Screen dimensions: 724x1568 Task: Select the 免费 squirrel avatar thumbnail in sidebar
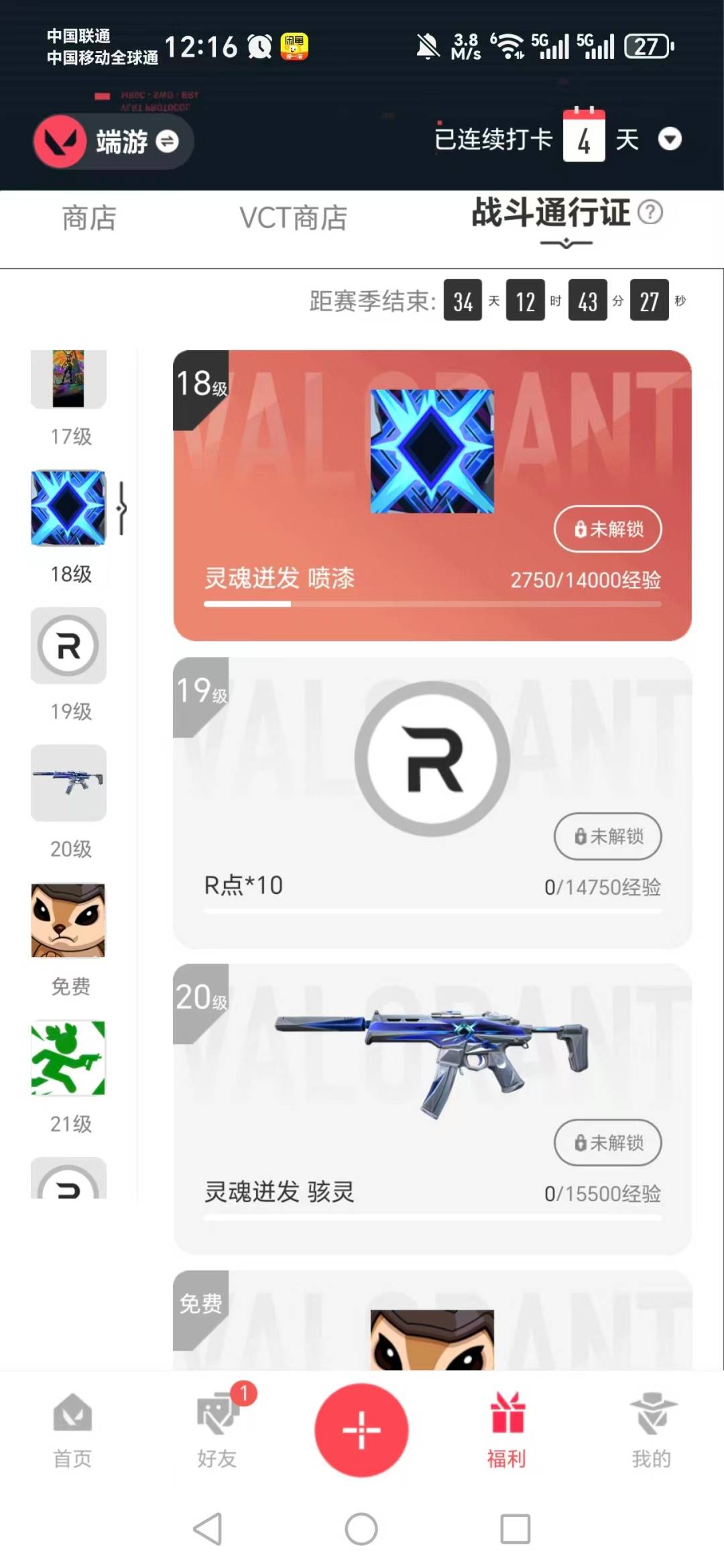coord(67,920)
